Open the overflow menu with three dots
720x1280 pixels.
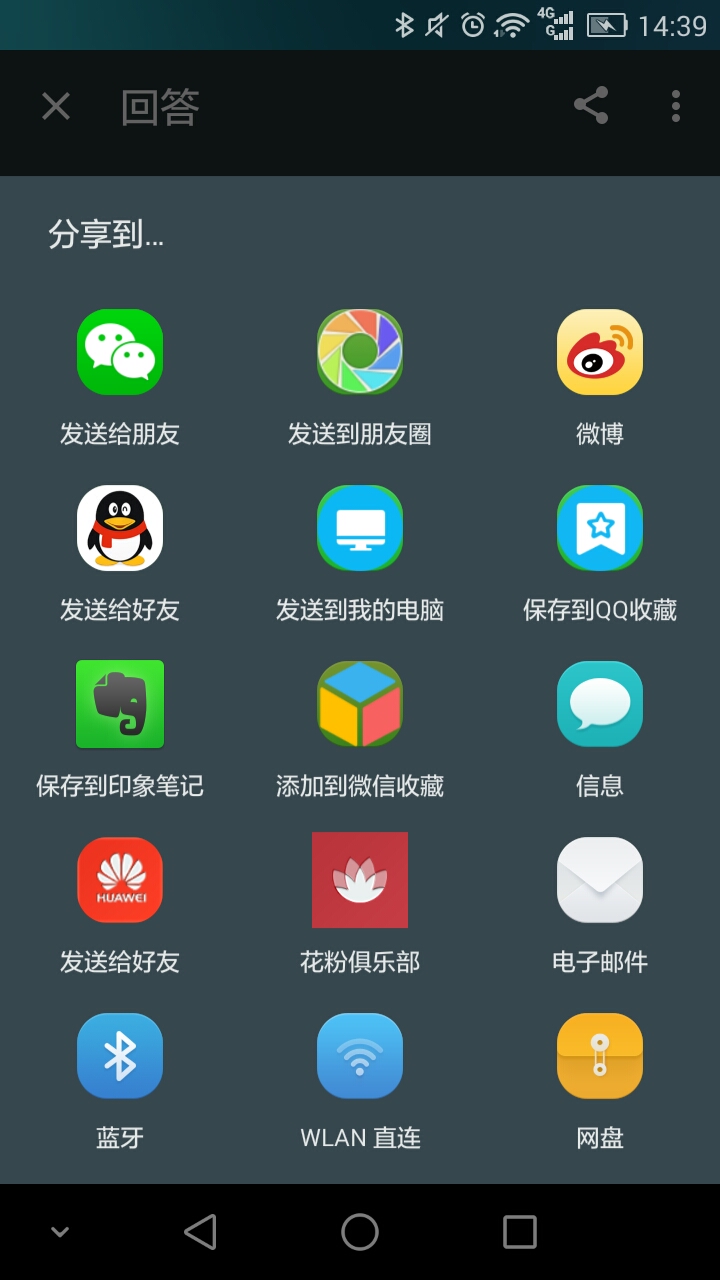(675, 105)
